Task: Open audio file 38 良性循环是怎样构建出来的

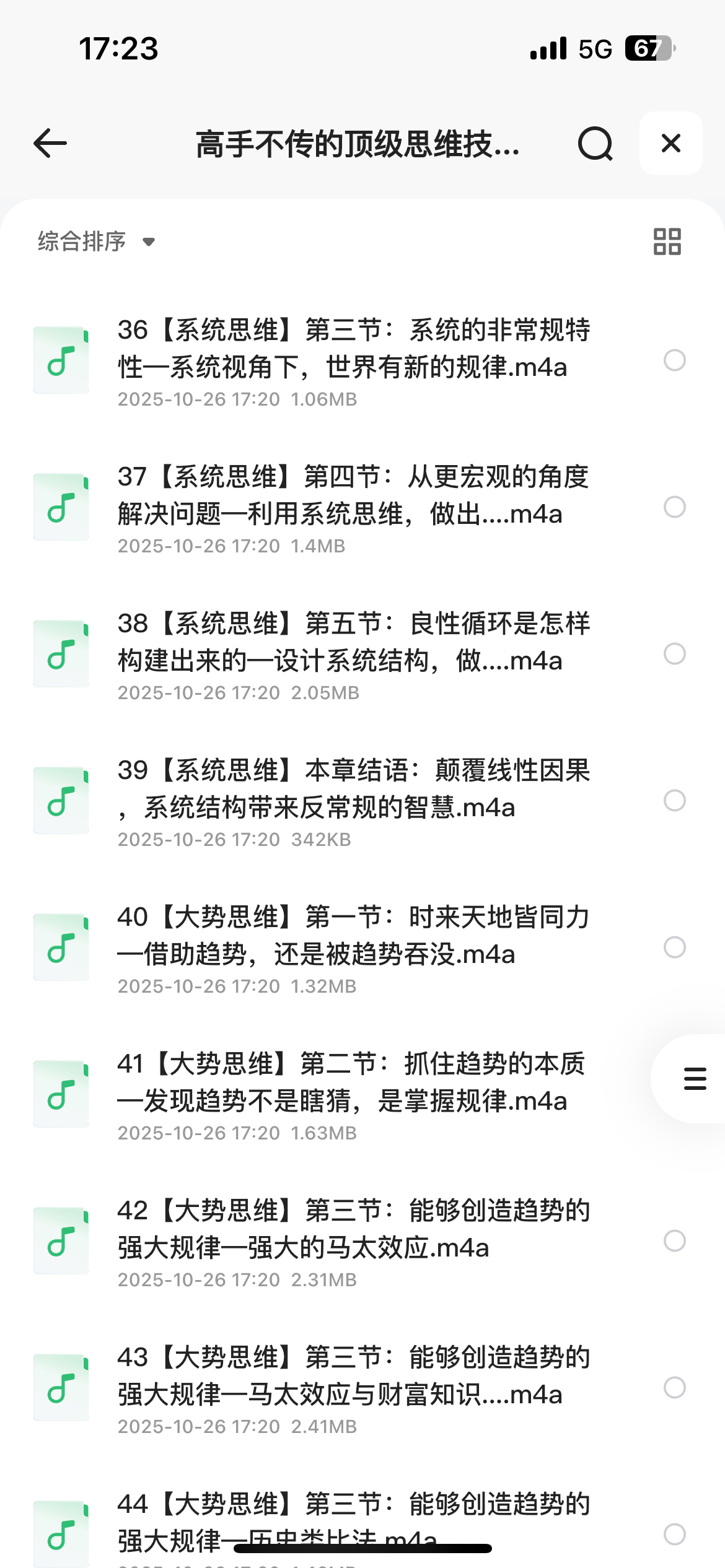Action: 353,654
